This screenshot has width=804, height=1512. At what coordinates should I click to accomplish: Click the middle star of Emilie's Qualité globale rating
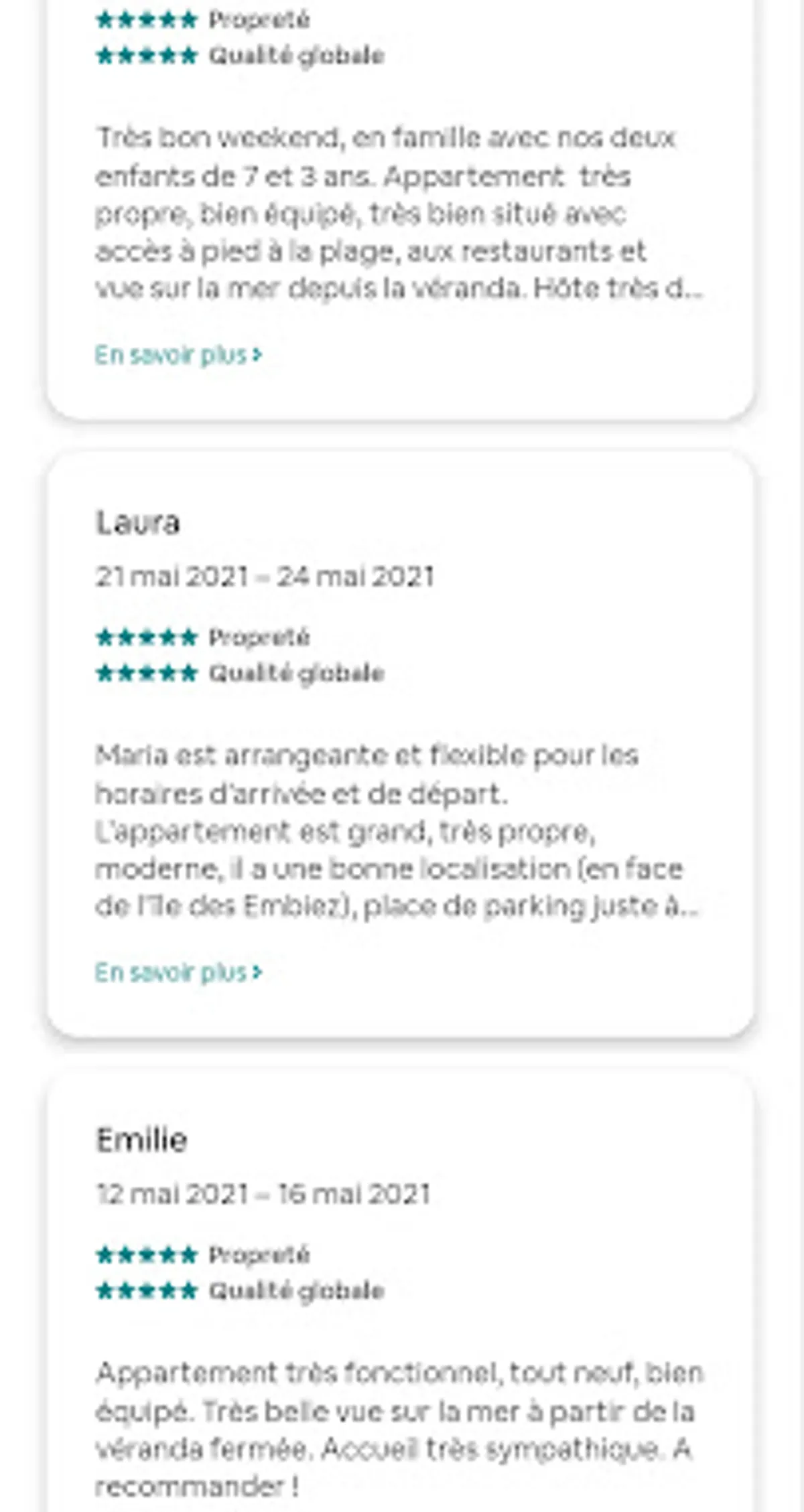[145, 1288]
